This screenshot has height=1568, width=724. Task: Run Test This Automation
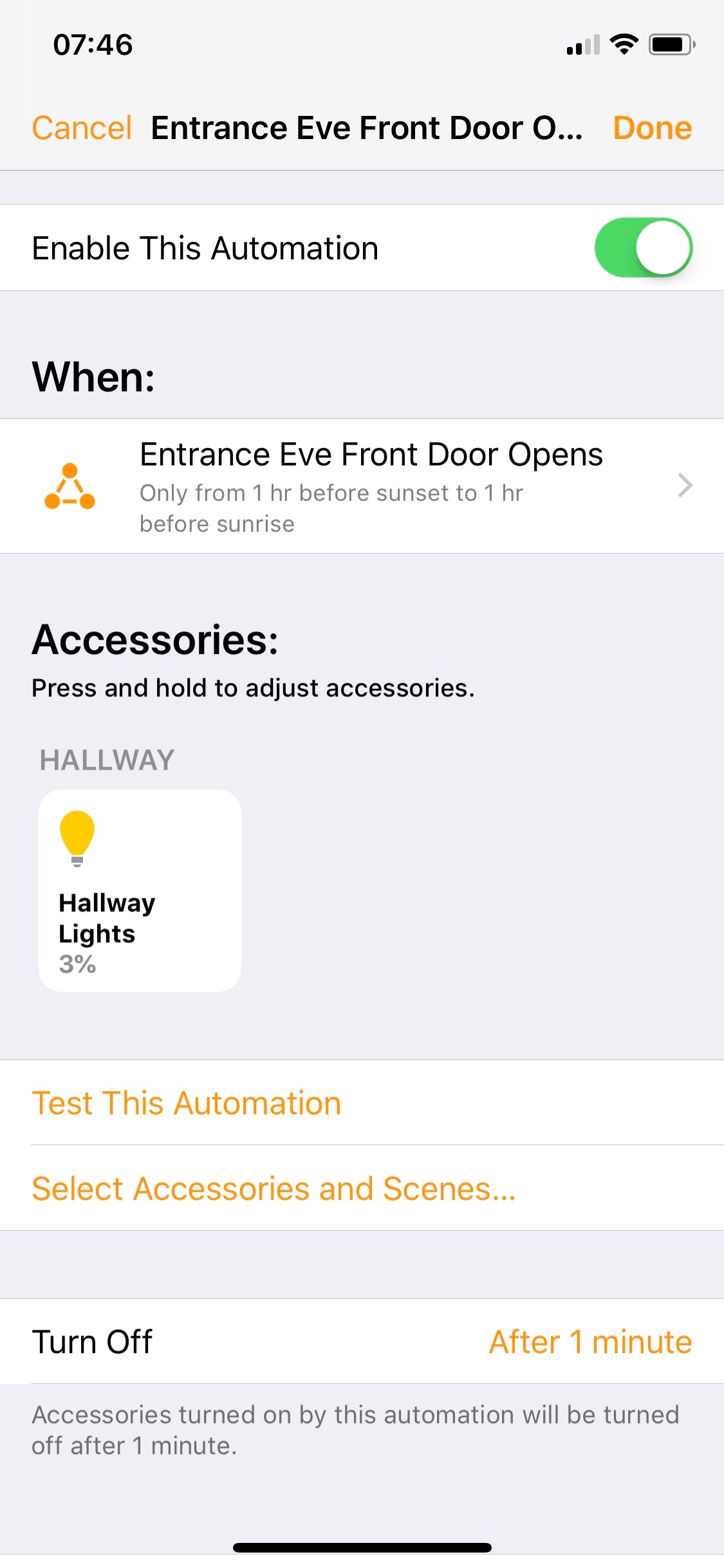pyautogui.click(x=187, y=1103)
